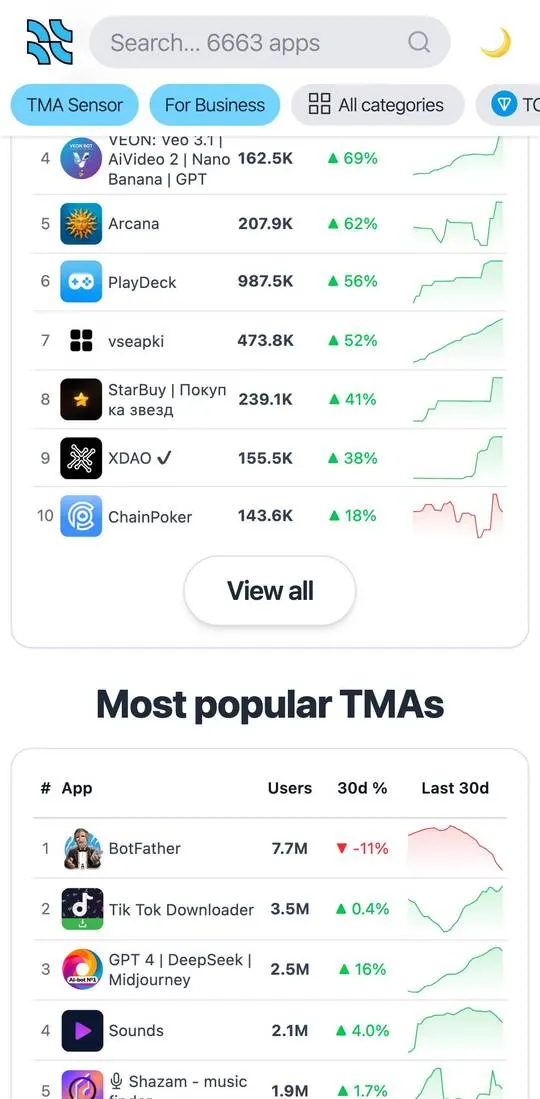Open the ChainPoker app row

(x=270, y=516)
